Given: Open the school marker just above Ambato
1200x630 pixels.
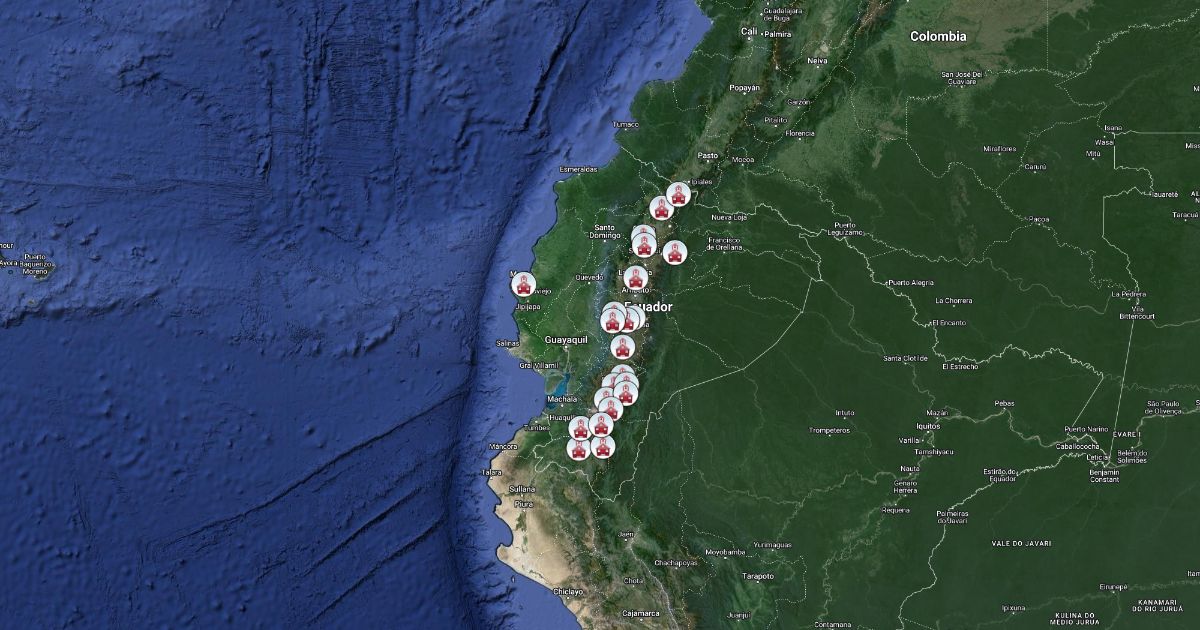Looking at the screenshot, I should 635,278.
